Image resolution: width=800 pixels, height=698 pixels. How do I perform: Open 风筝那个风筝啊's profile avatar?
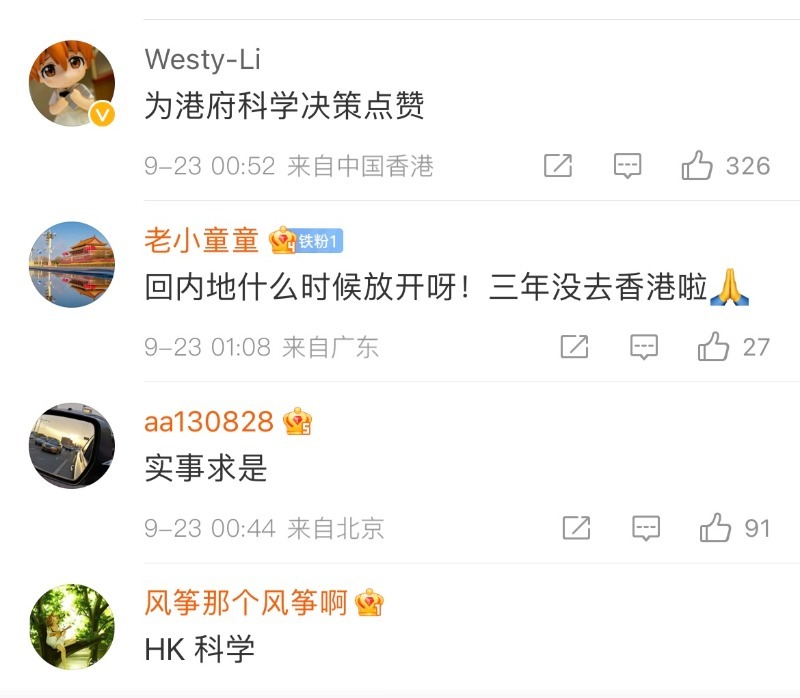click(x=72, y=627)
